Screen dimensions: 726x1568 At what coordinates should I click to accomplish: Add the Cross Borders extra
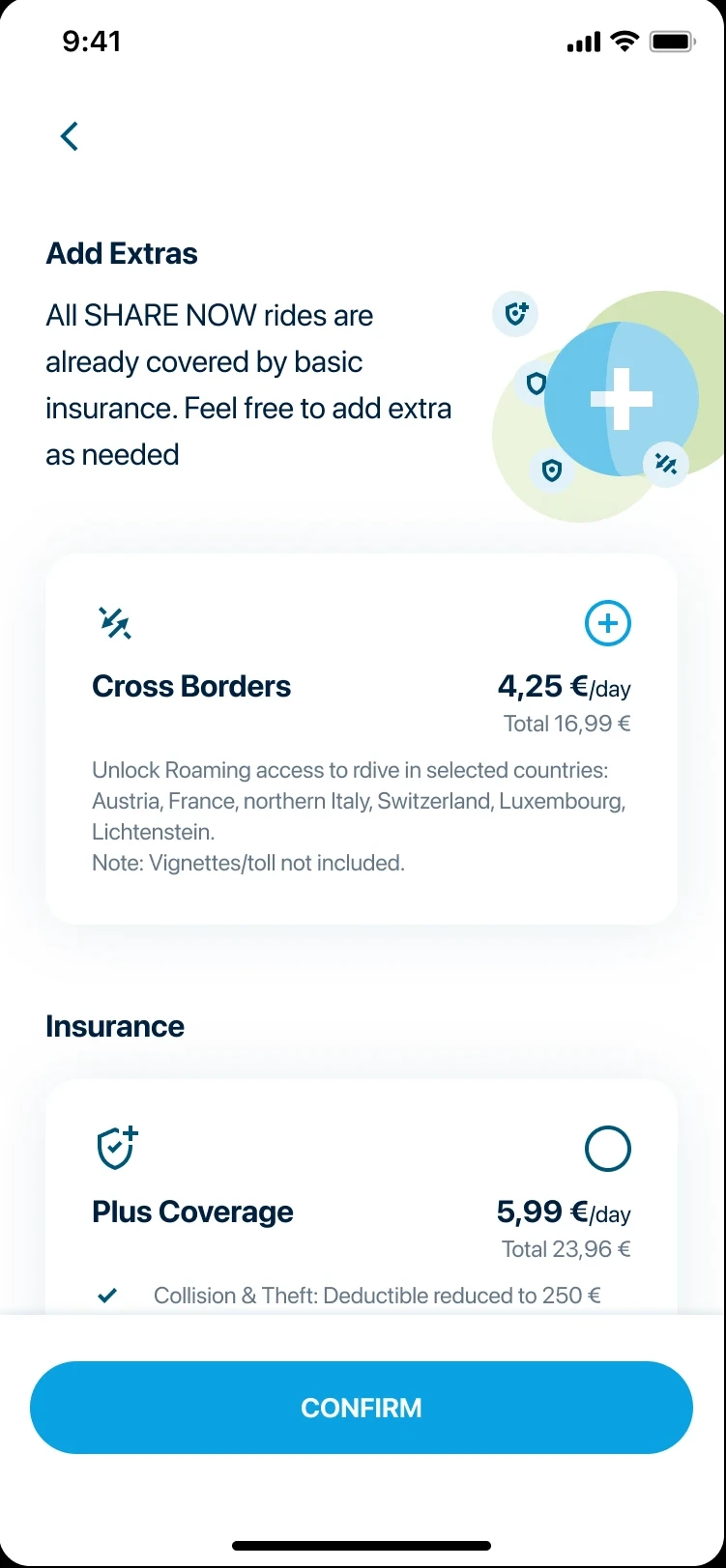click(x=608, y=624)
